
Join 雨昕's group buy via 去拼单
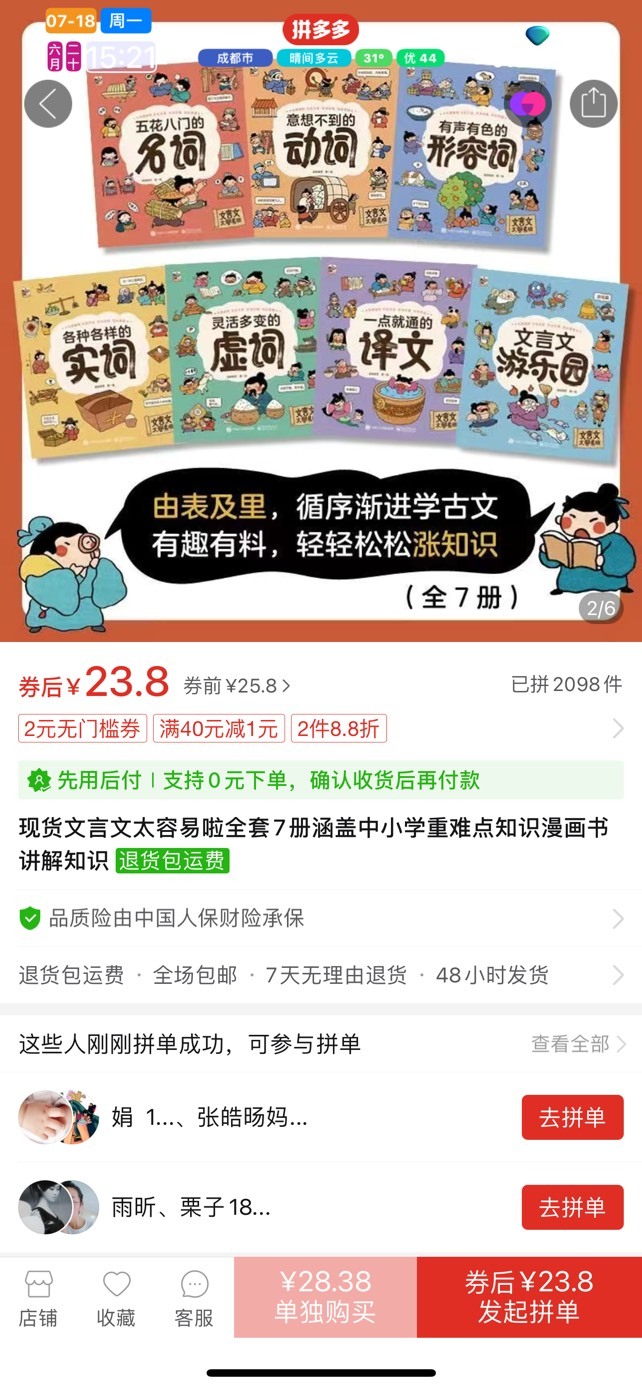click(572, 1207)
